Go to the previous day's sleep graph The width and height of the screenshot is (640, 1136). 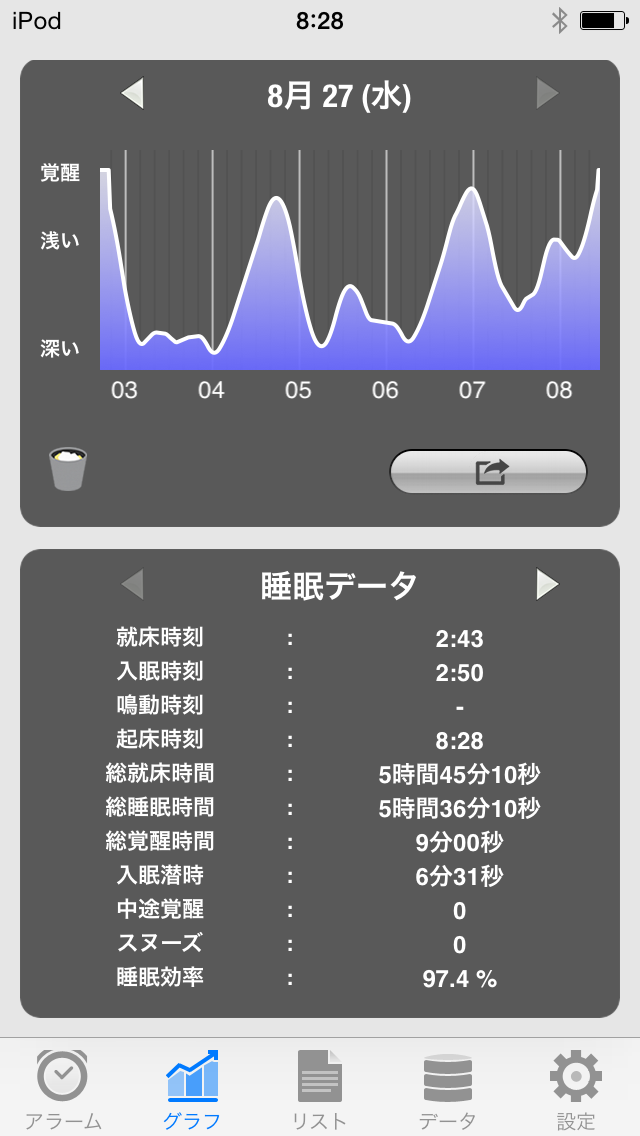tap(133, 95)
